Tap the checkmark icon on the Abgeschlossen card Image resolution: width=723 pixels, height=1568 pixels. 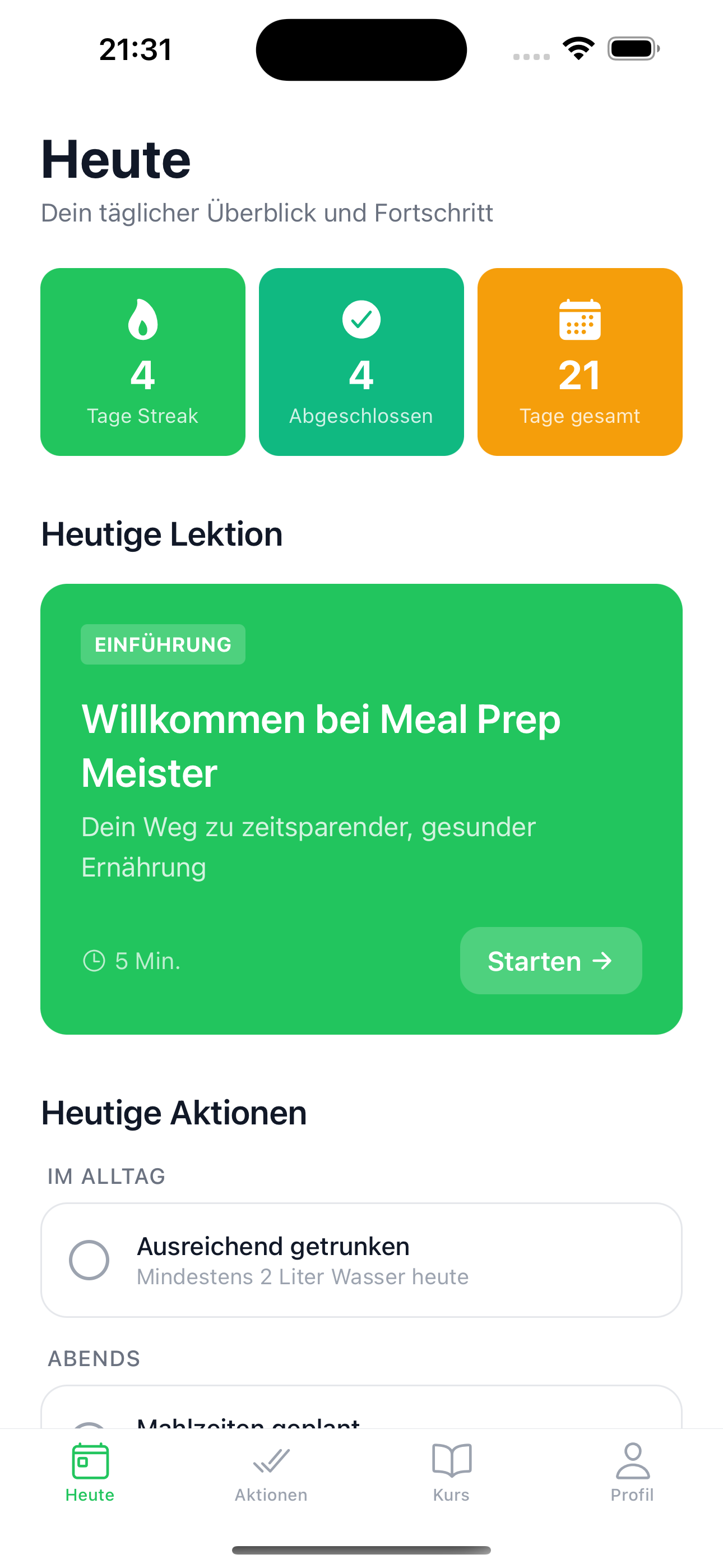[361, 319]
